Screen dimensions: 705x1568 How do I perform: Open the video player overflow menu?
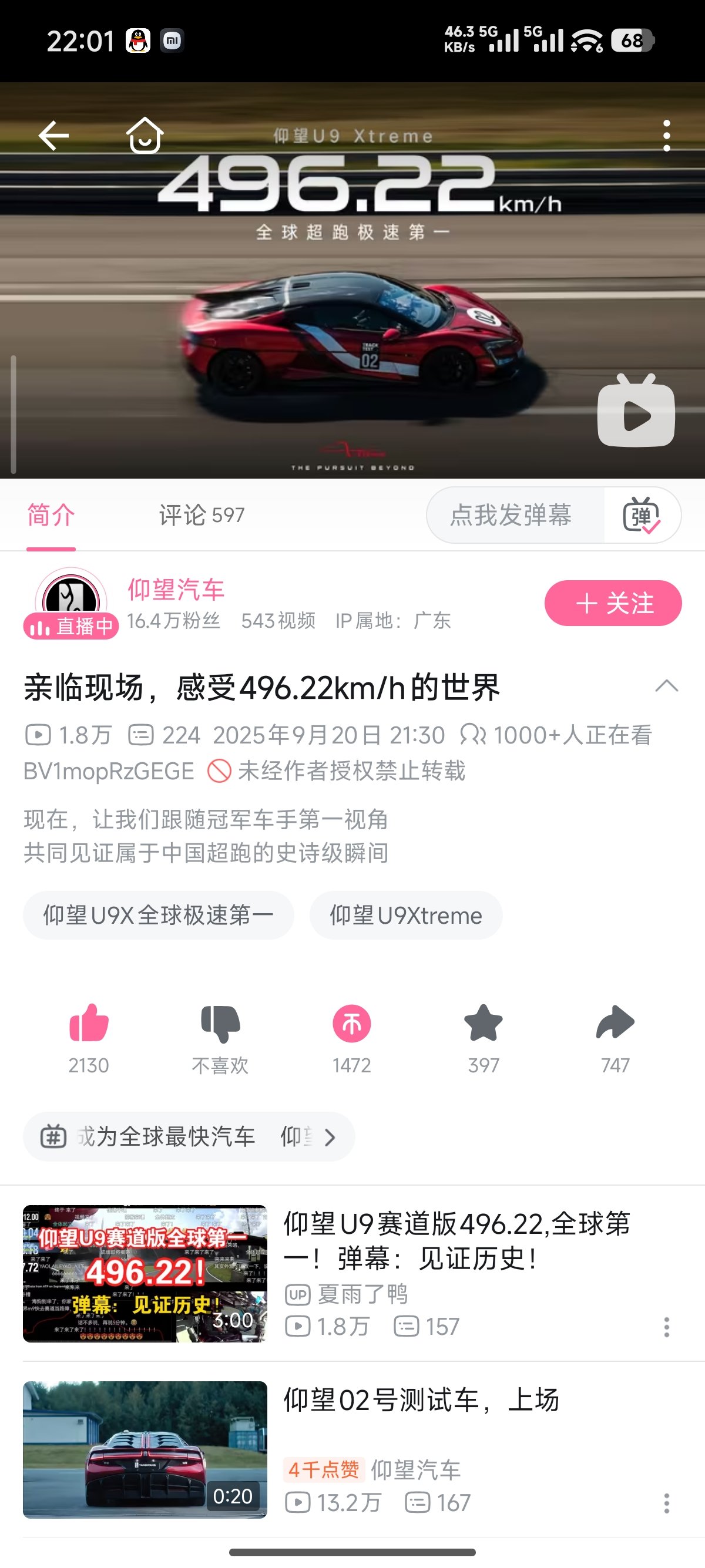[667, 135]
